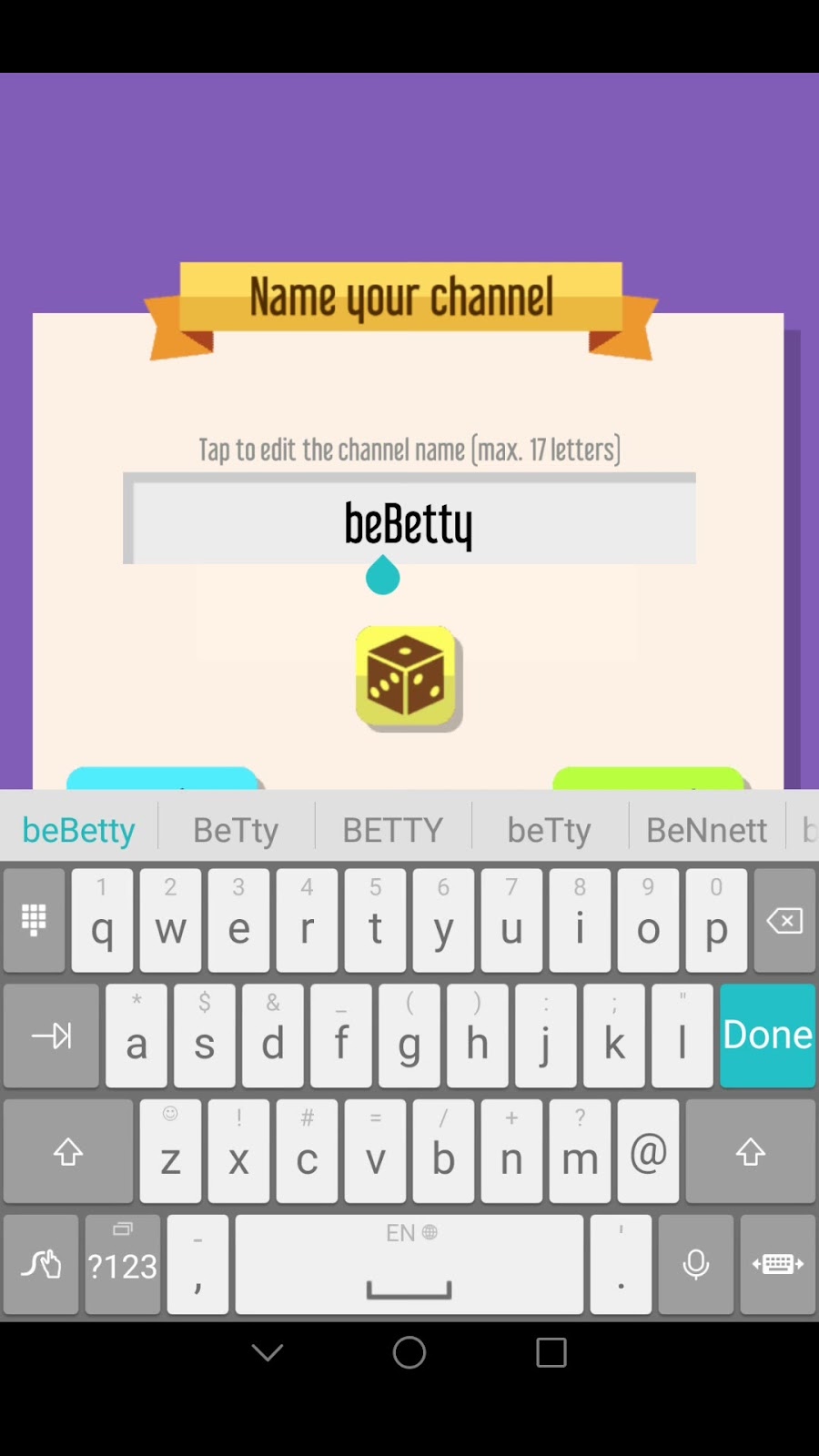819x1456 pixels.
Task: Open recent apps
Action: click(551, 1352)
